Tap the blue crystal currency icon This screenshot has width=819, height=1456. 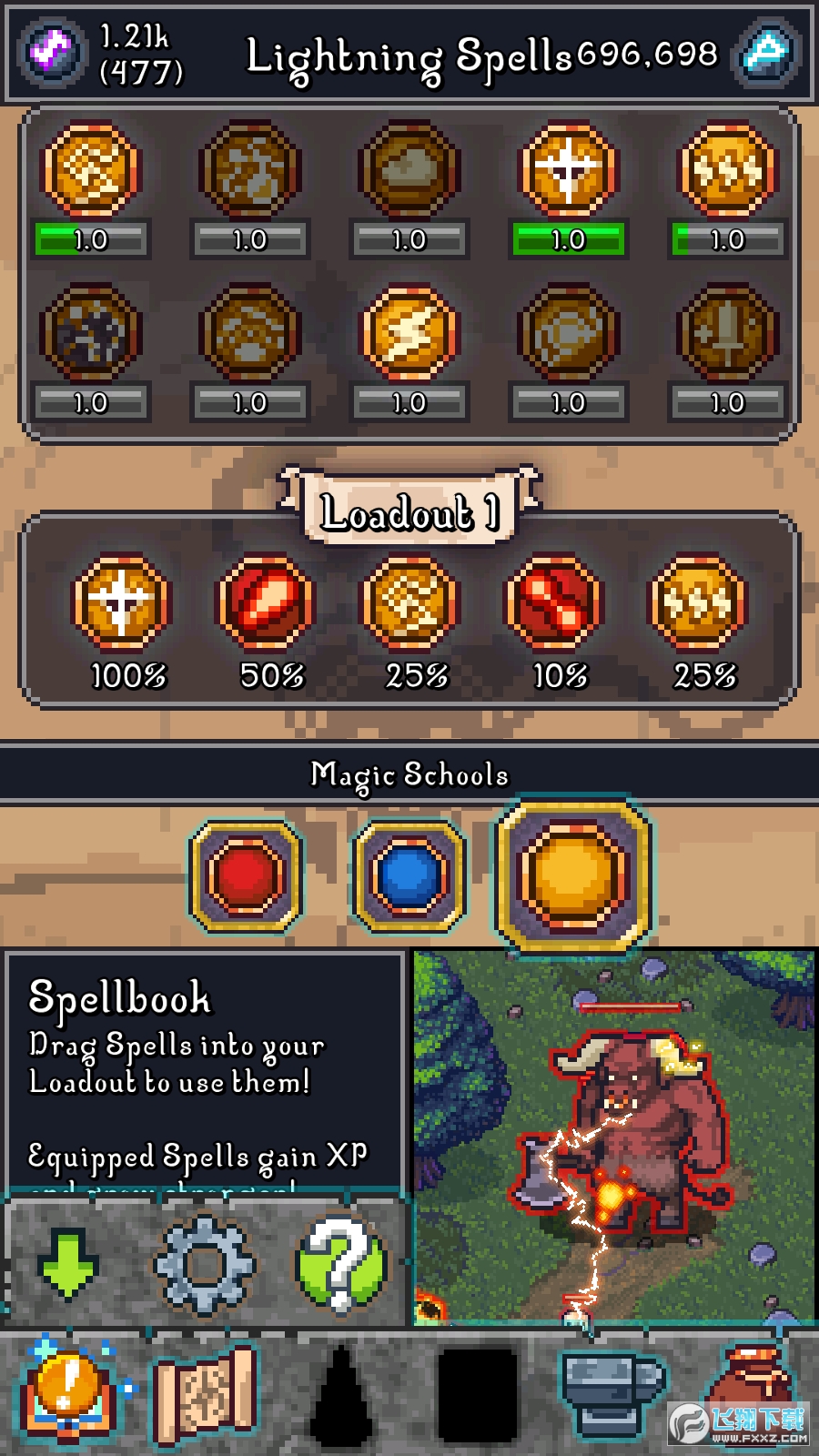click(766, 53)
